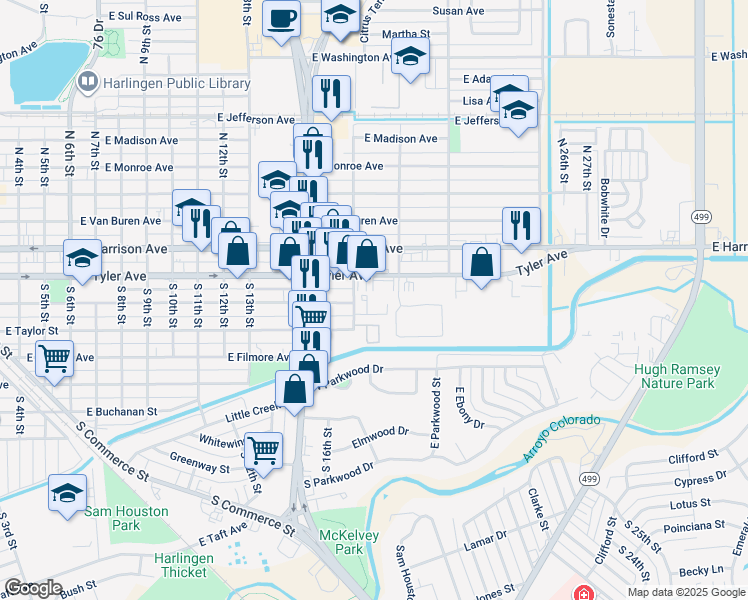Viewport: 748px width, 600px height.
Task: Select the shopping cart marker near E Taylor St
Action: tap(54, 357)
